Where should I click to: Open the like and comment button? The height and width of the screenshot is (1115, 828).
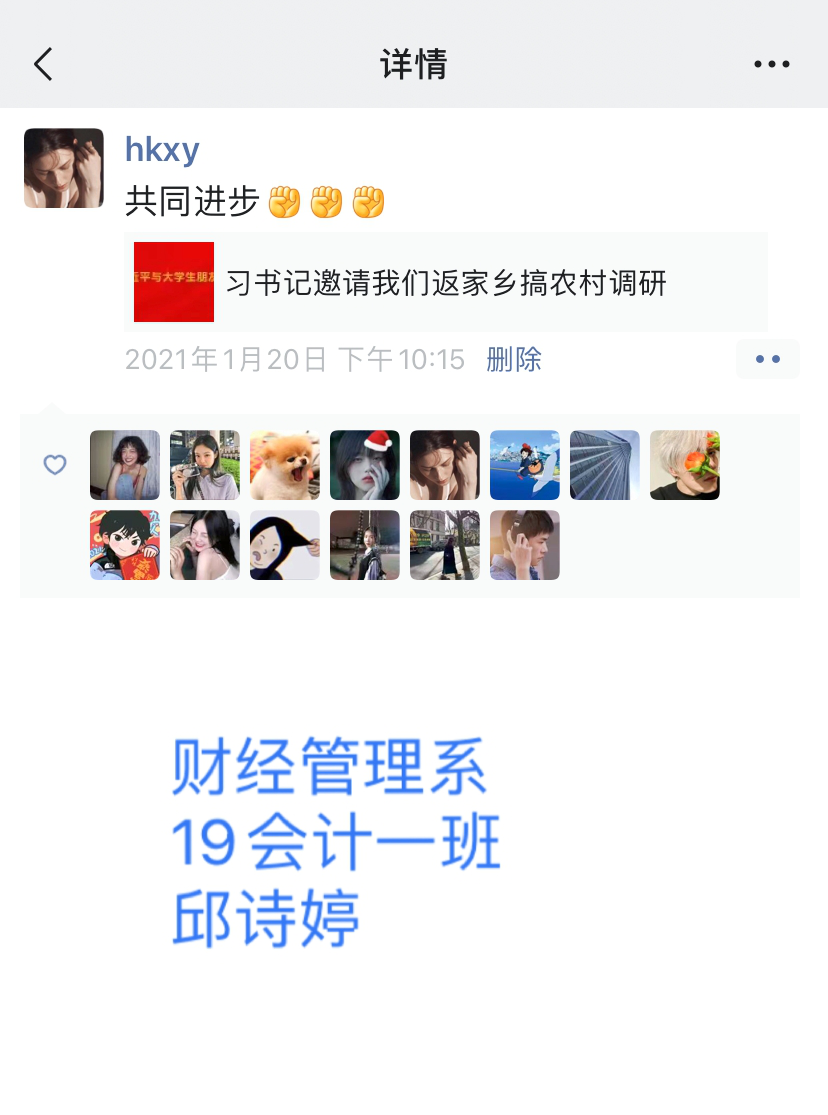pos(767,360)
